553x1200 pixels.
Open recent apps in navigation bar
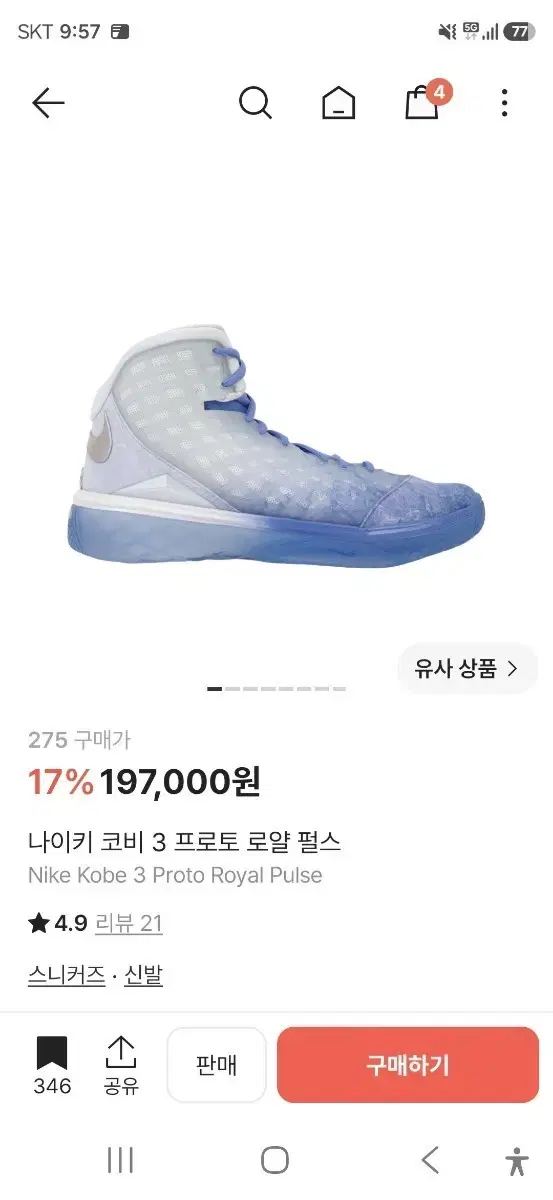click(x=120, y=1160)
